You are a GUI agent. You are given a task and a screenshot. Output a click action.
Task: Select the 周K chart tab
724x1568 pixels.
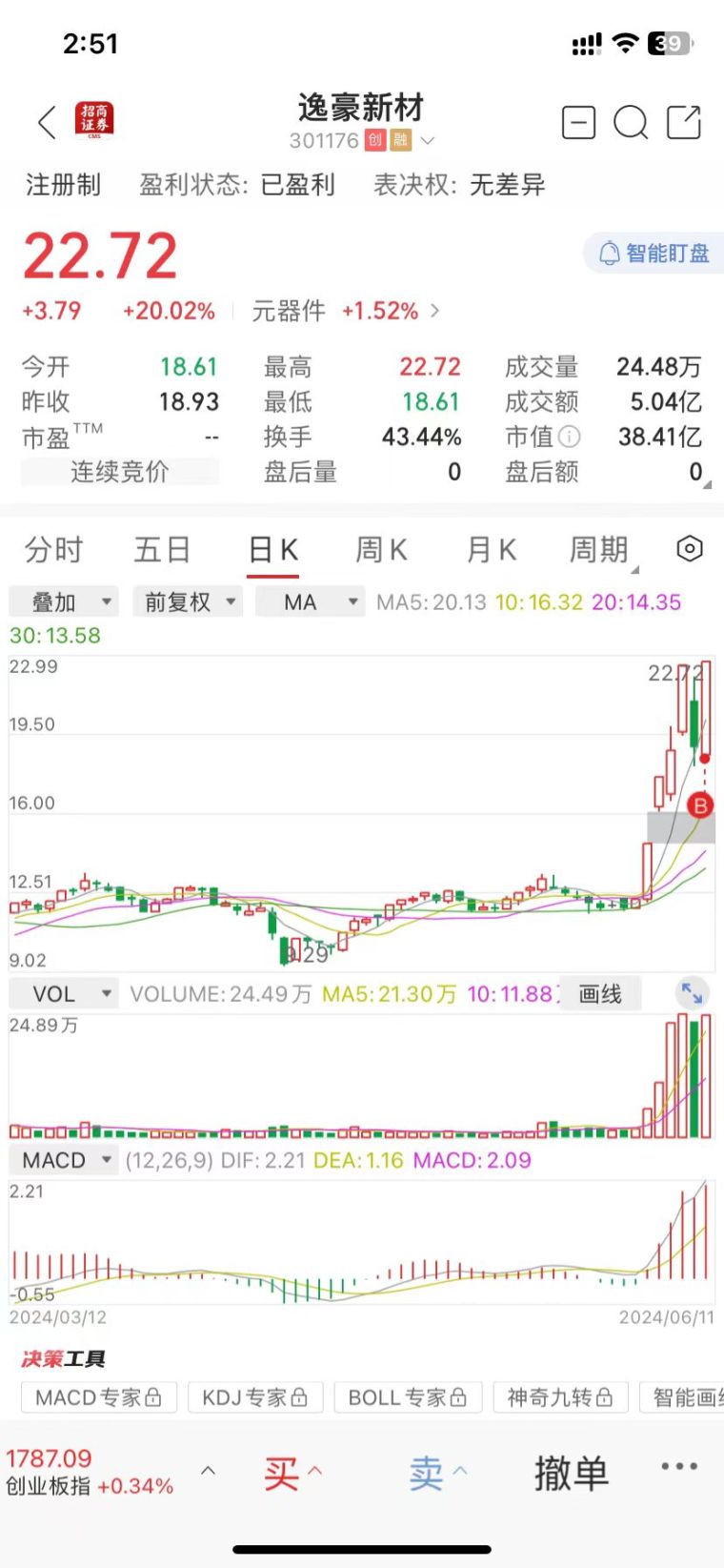(381, 550)
